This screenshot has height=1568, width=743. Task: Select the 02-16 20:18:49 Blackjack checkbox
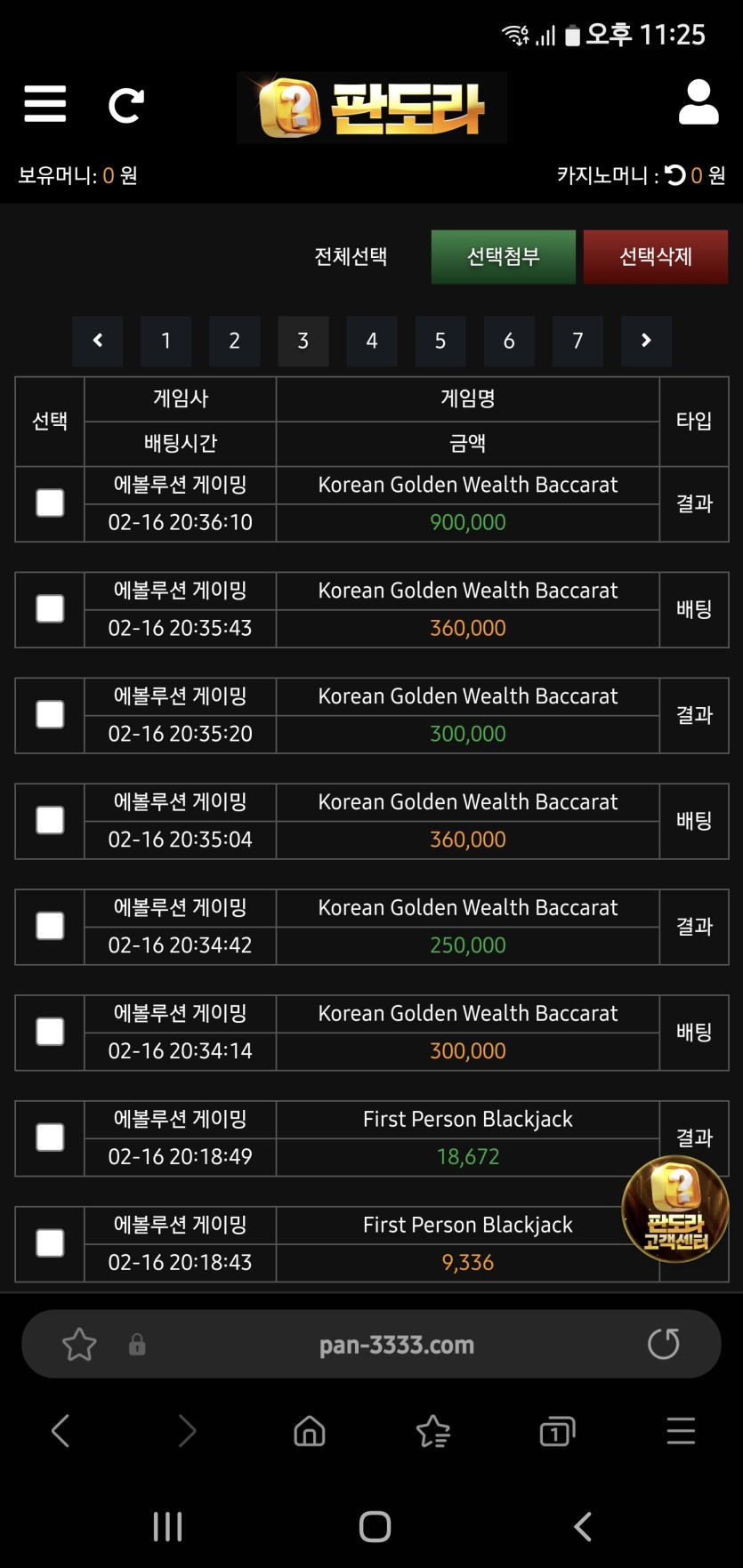(50, 1138)
